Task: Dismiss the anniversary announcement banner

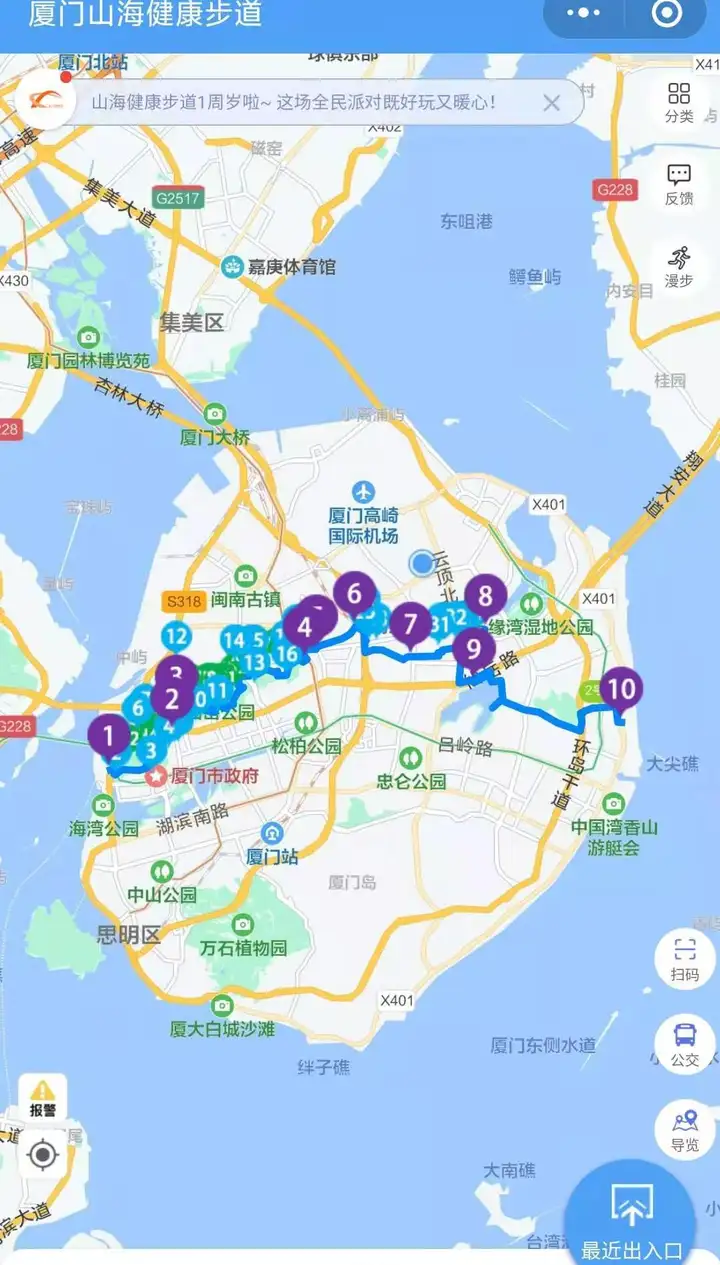Action: click(x=551, y=102)
